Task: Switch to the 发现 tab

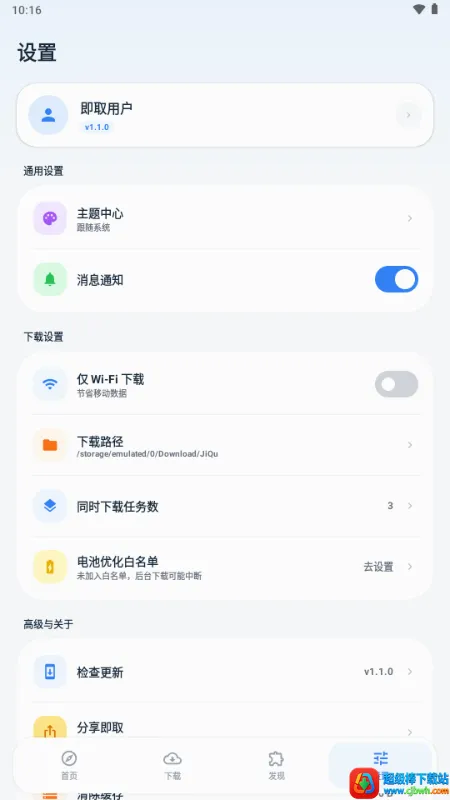Action: [276, 765]
